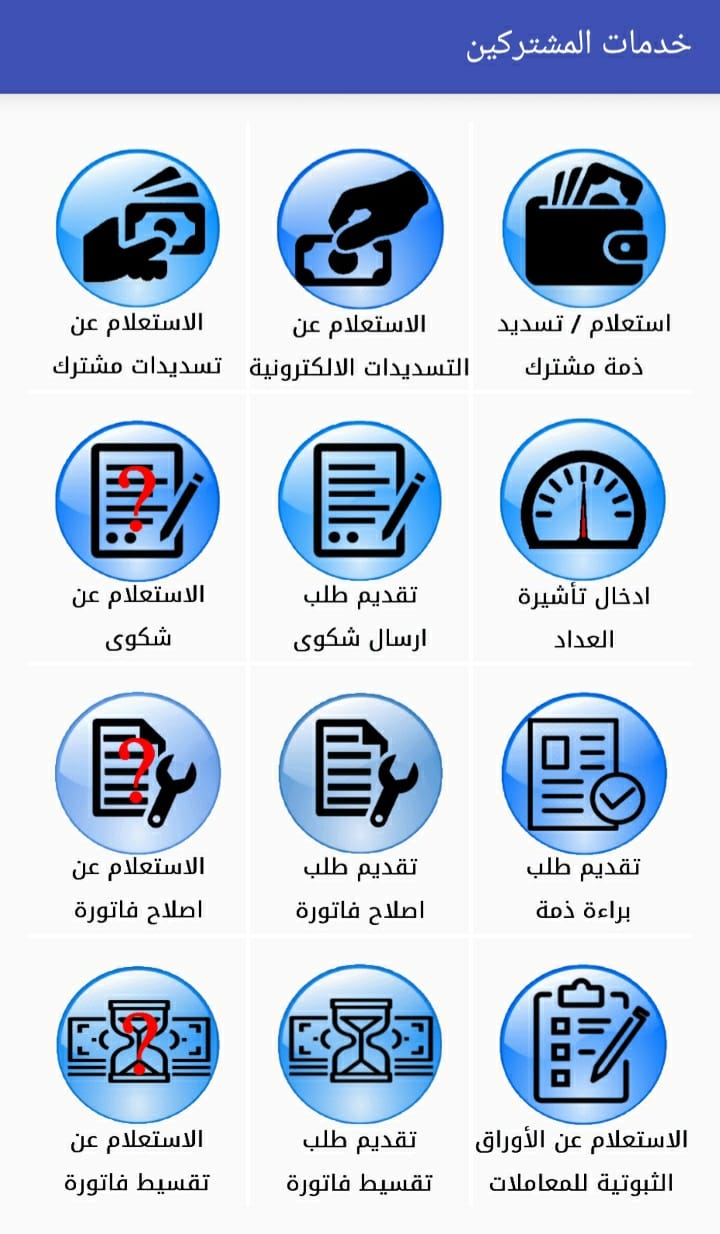Tap تقديم طلب تقسيط فاتورة
720x1234 pixels.
pyautogui.click(x=359, y=1072)
